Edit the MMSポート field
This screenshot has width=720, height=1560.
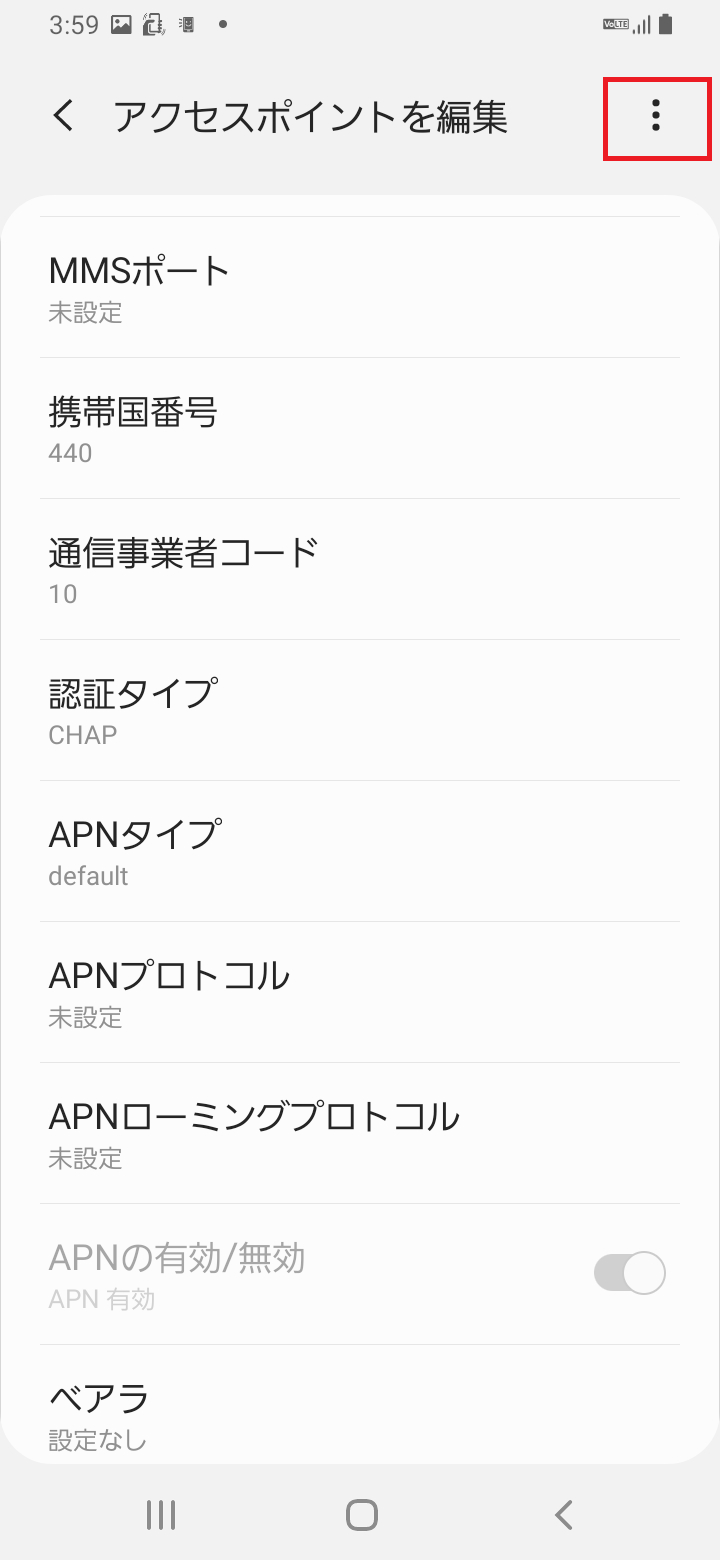pos(360,287)
